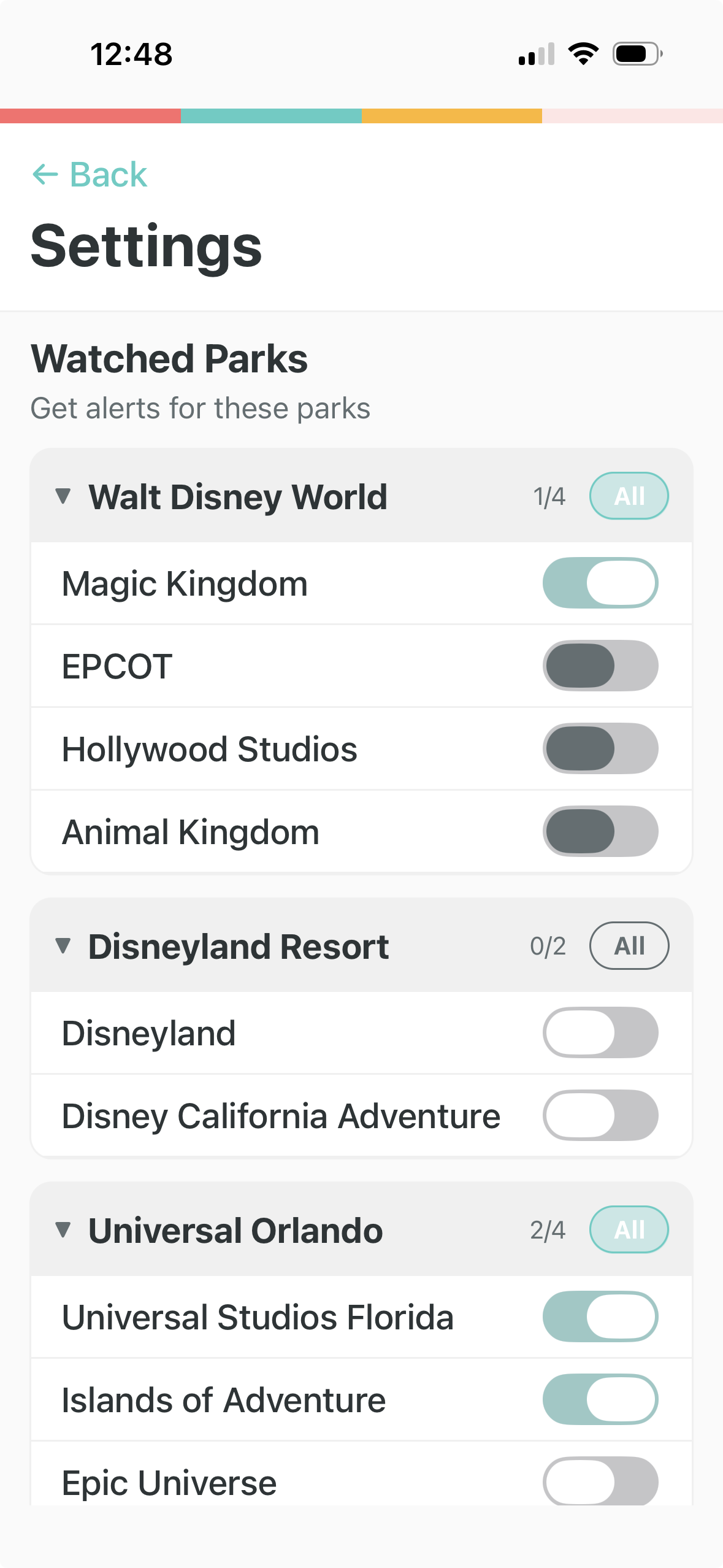Disable Universal Studios Florida alerts
The height and width of the screenshot is (1568, 723).
coord(600,1316)
